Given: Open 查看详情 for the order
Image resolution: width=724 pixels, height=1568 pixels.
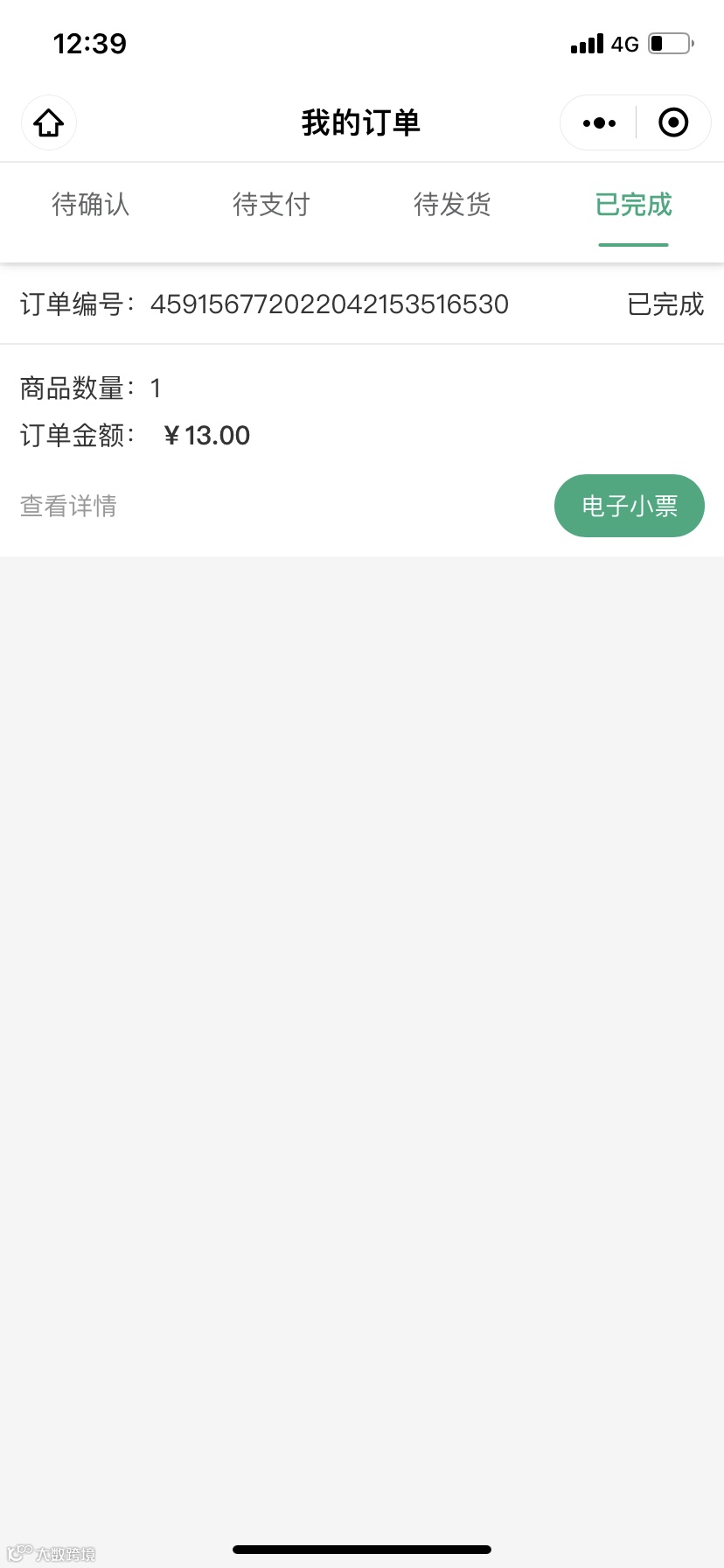Looking at the screenshot, I should click(68, 506).
